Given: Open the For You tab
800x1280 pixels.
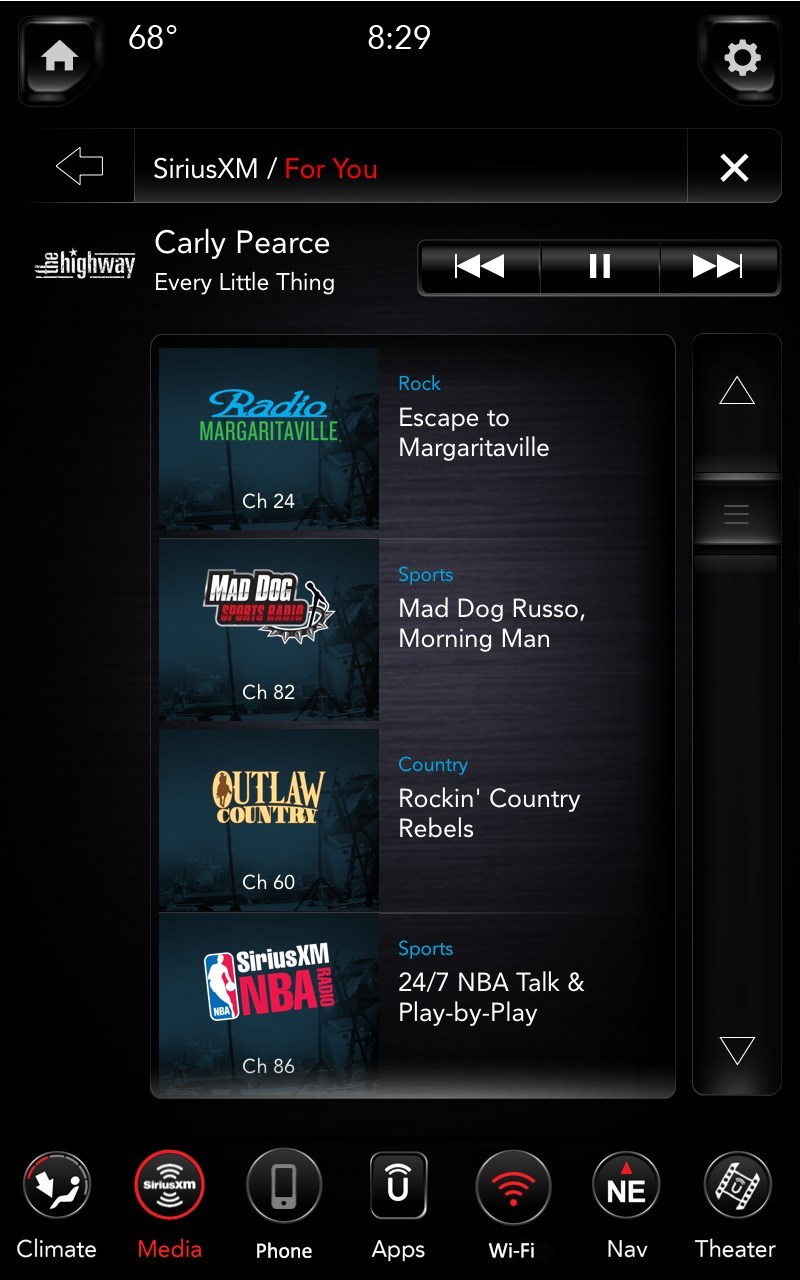Looking at the screenshot, I should point(330,167).
